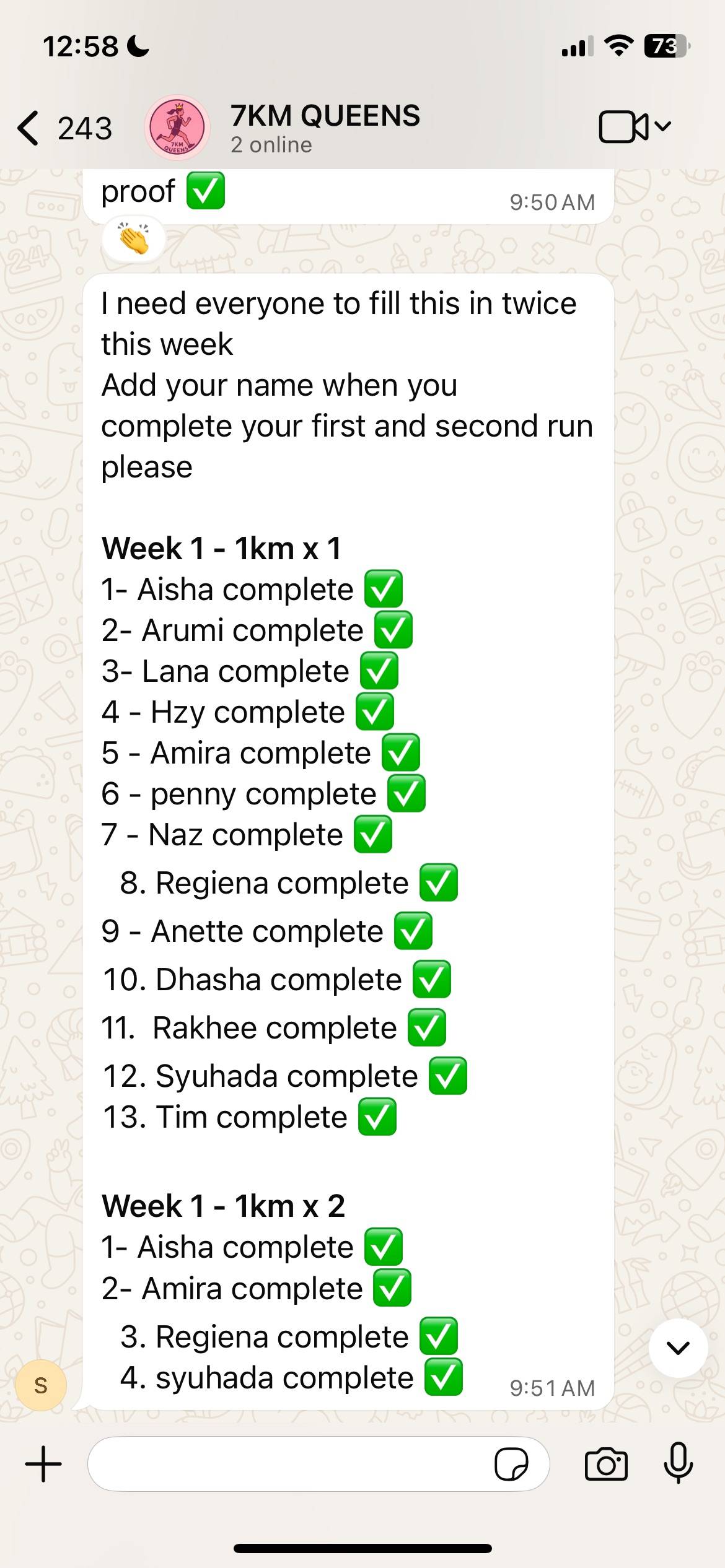Open the camera to send a photo
The image size is (725, 1568).
[x=605, y=1464]
